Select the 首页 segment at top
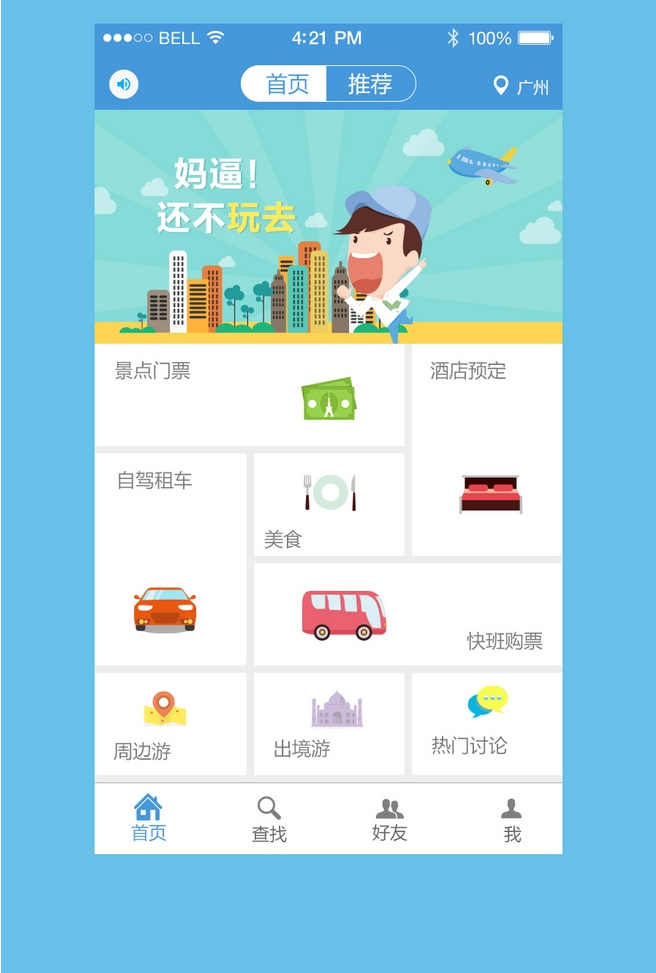Screen dimensions: 656x973 [x=286, y=84]
